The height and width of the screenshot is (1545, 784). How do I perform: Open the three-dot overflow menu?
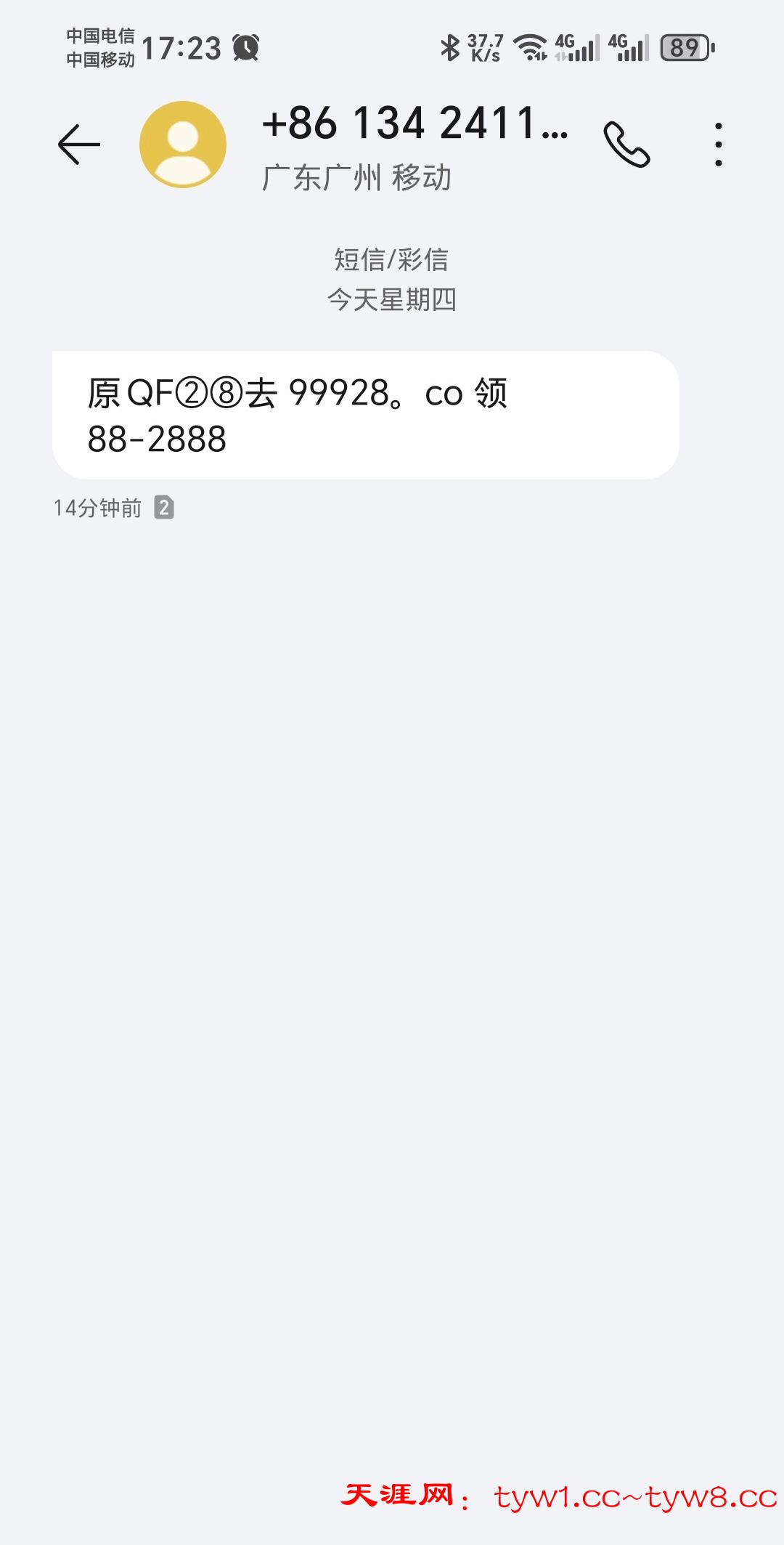(718, 145)
